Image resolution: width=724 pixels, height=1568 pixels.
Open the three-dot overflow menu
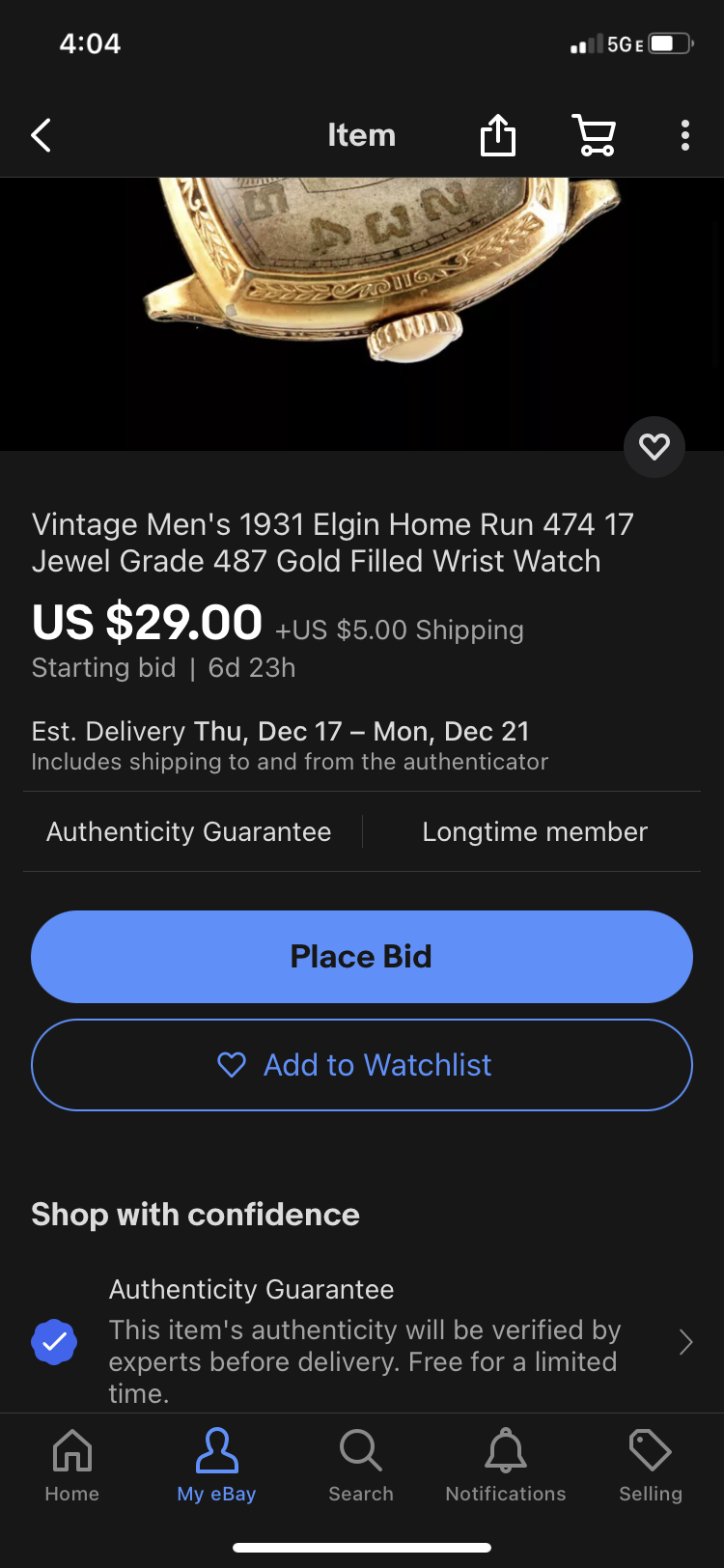click(x=684, y=135)
